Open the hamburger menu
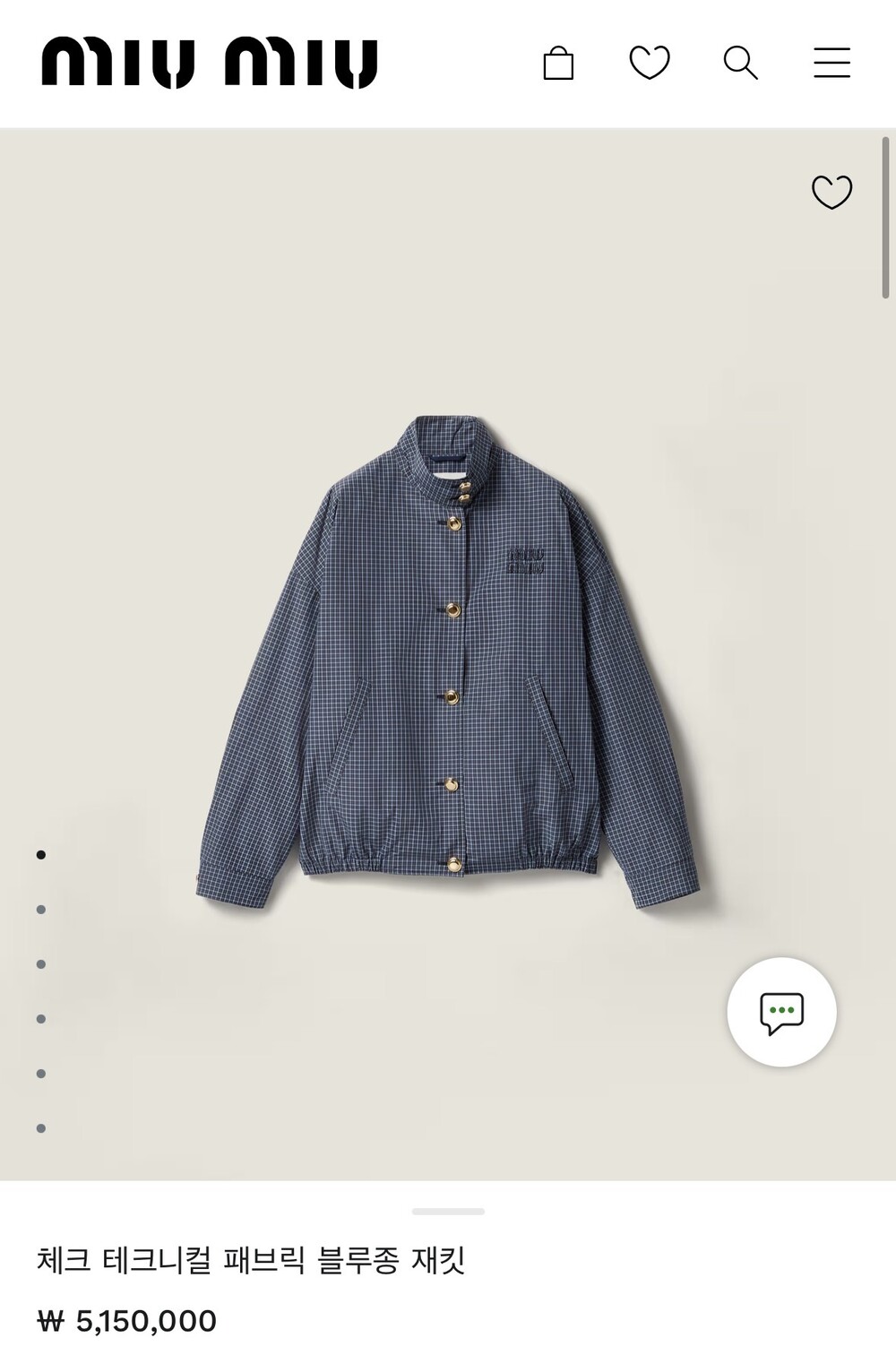 click(831, 64)
